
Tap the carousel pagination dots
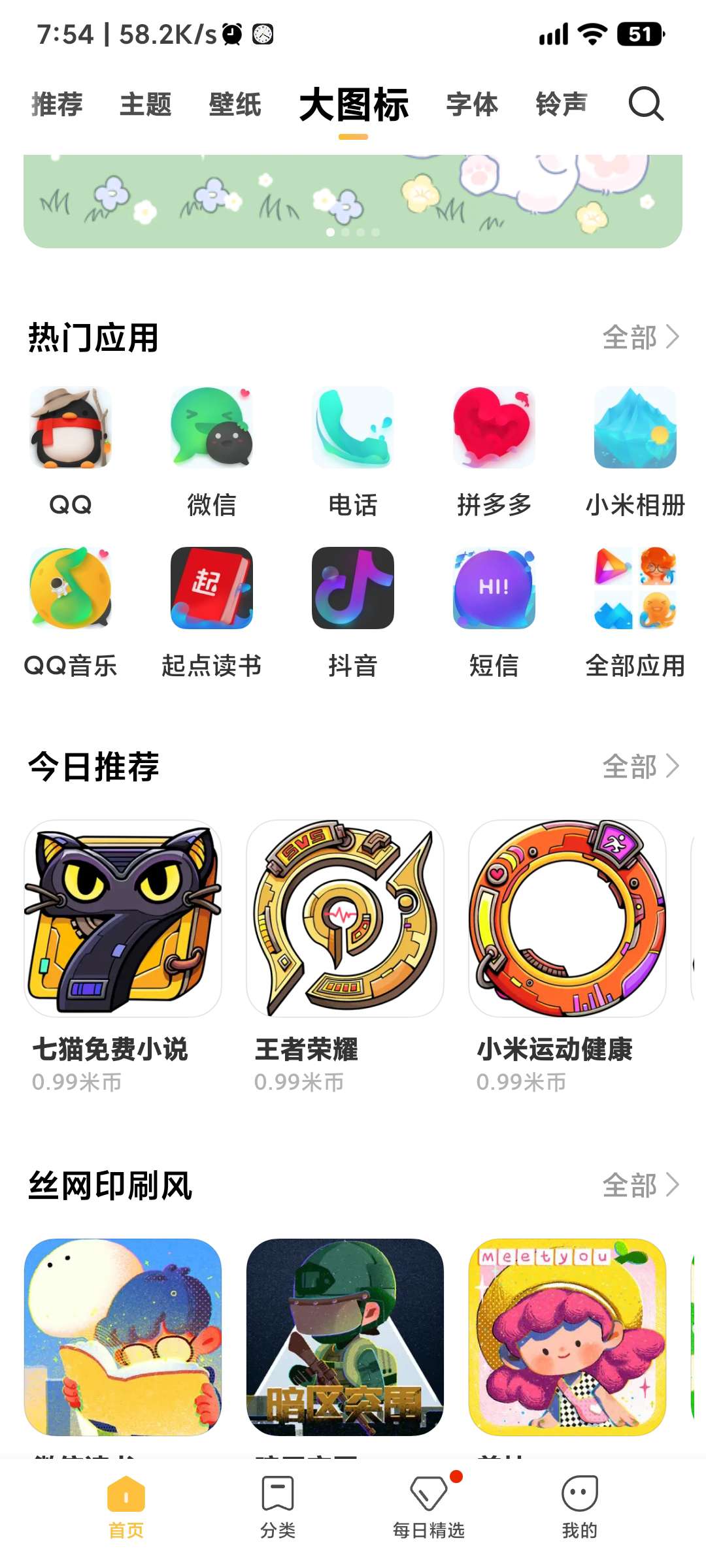(x=353, y=232)
